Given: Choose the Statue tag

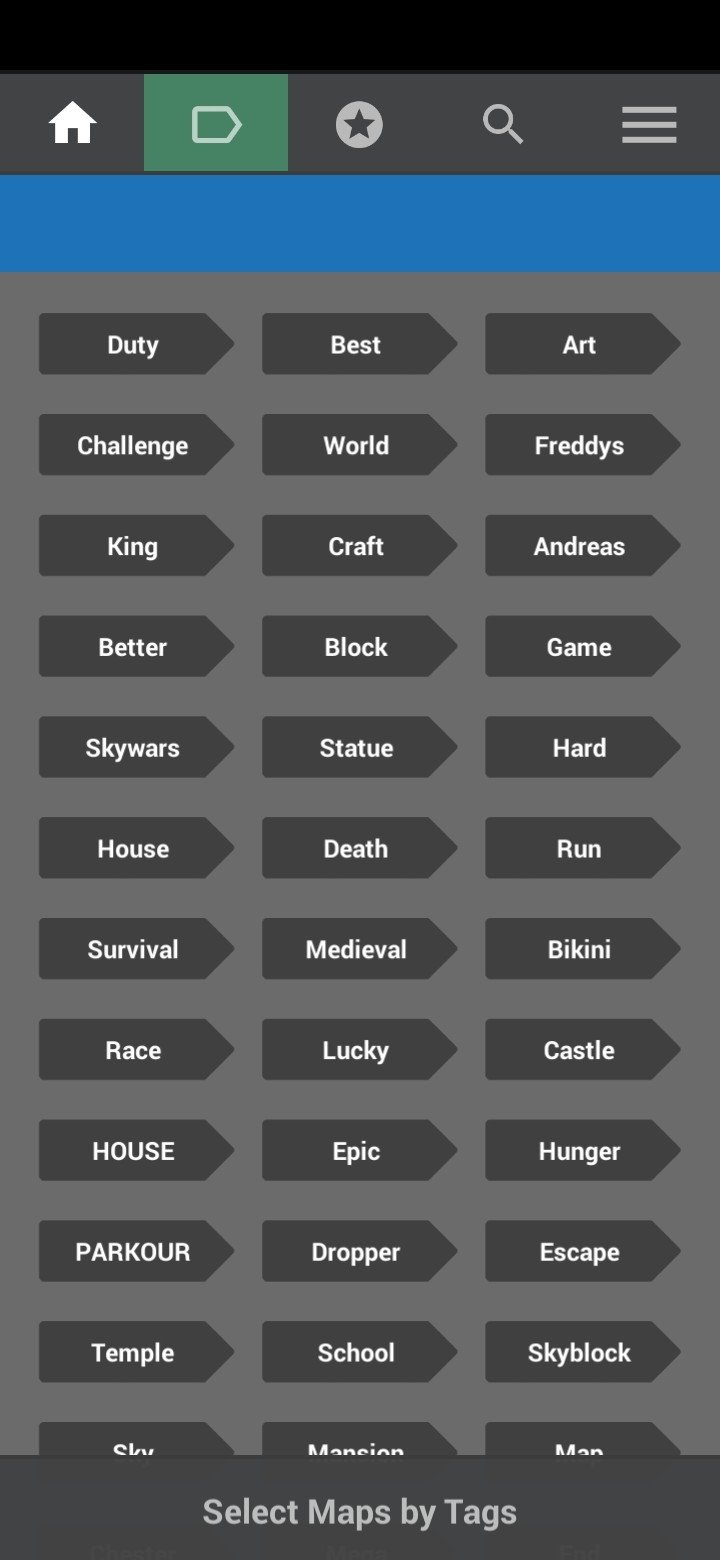Looking at the screenshot, I should (359, 747).
